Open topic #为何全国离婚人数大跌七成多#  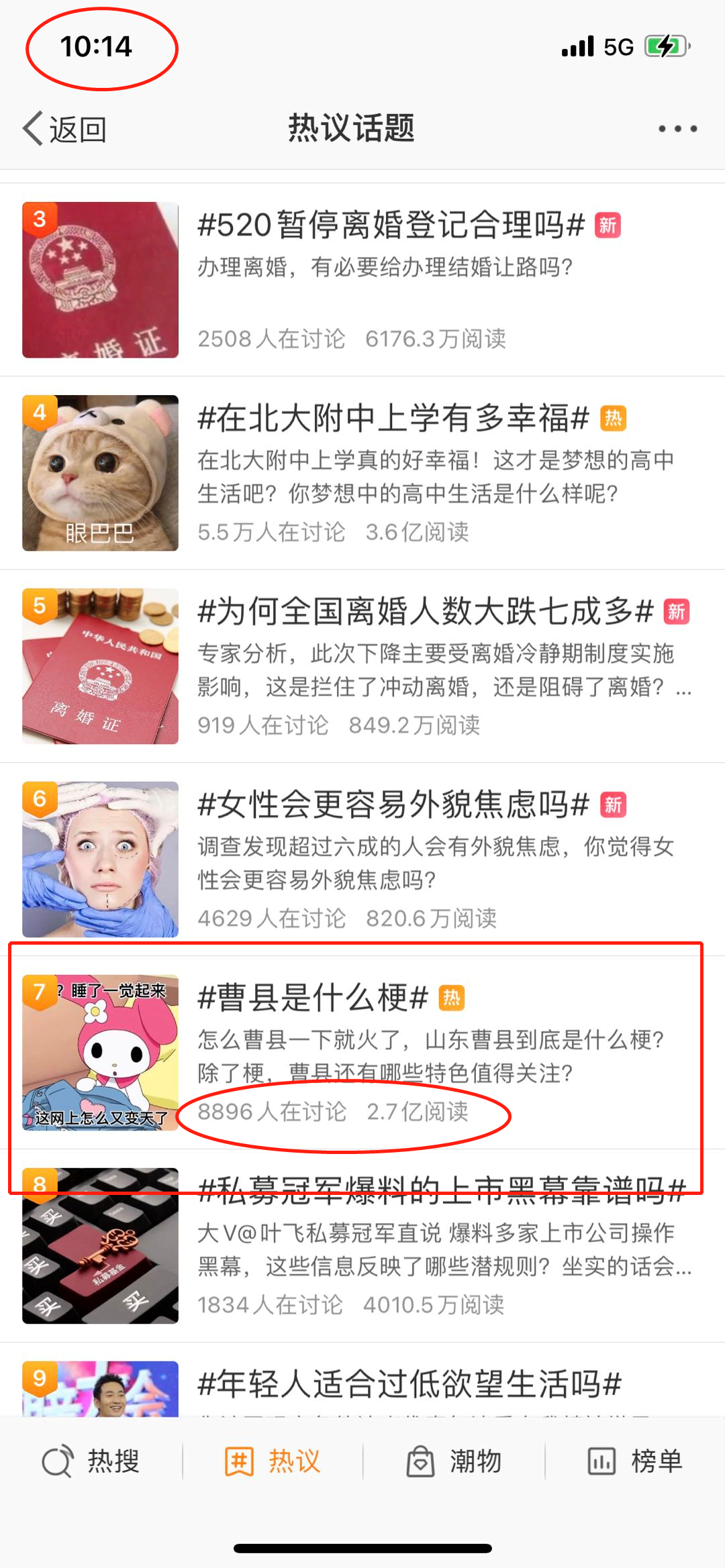[x=426, y=611]
